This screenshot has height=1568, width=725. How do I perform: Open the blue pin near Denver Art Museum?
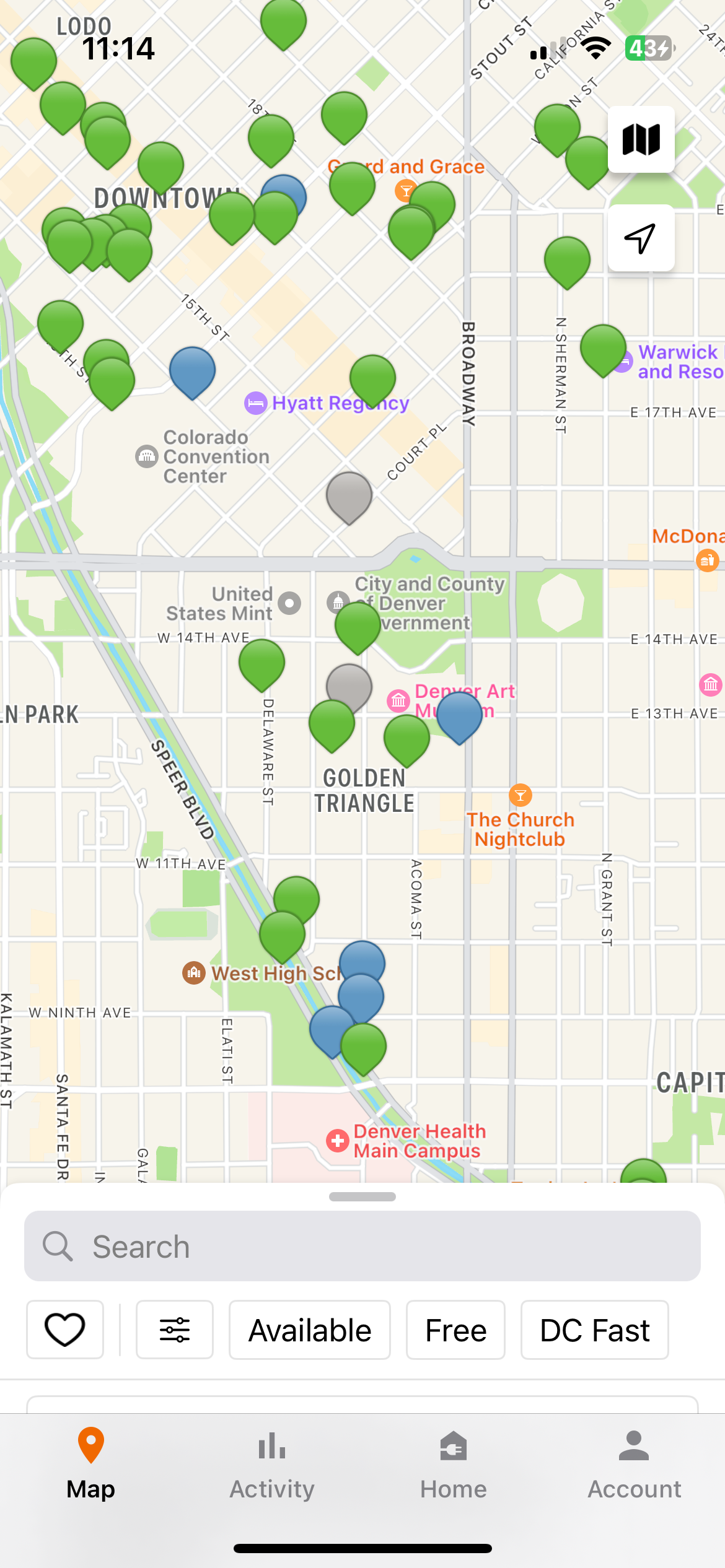coord(459,714)
